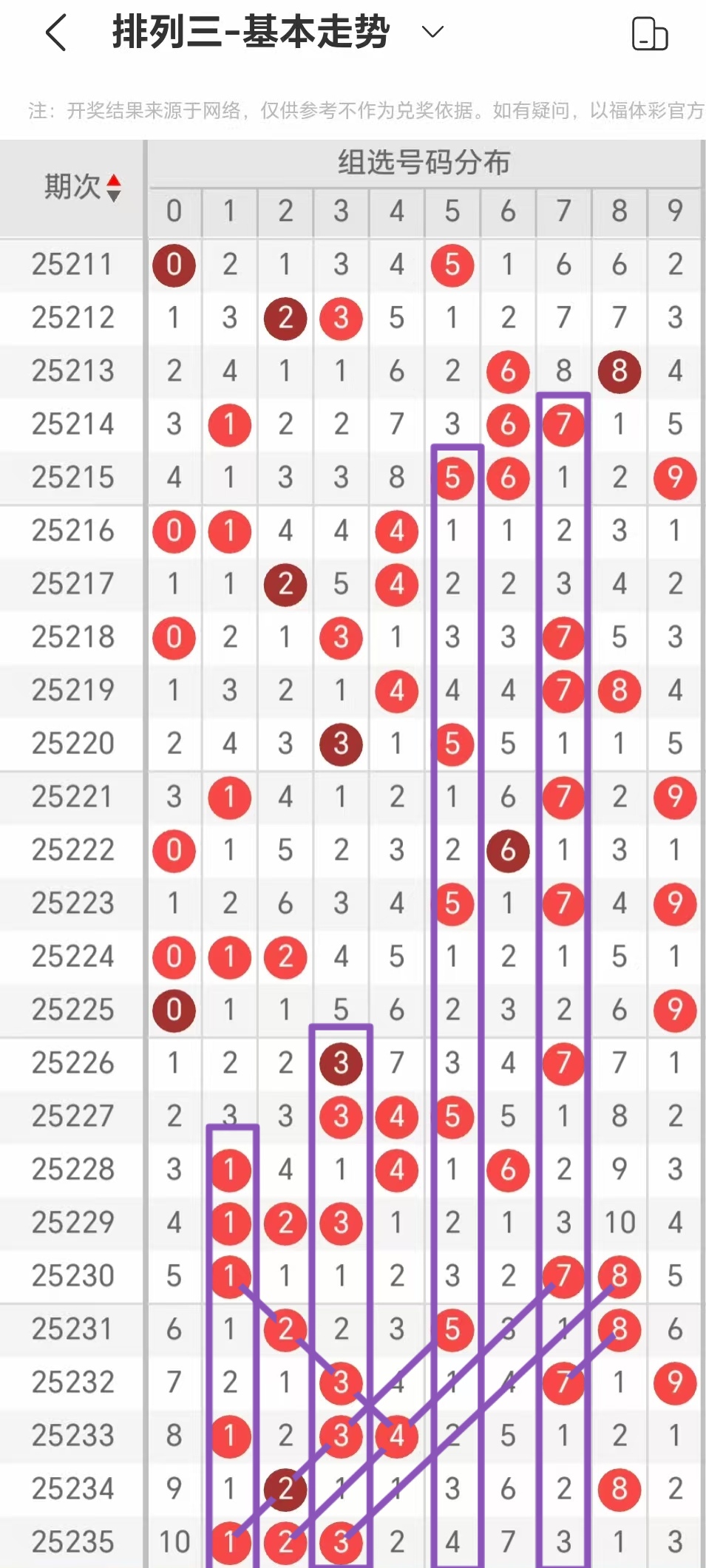The image size is (706, 1568).
Task: Expand the 排列三-基本走势 chart type dropdown
Action: coord(432,32)
